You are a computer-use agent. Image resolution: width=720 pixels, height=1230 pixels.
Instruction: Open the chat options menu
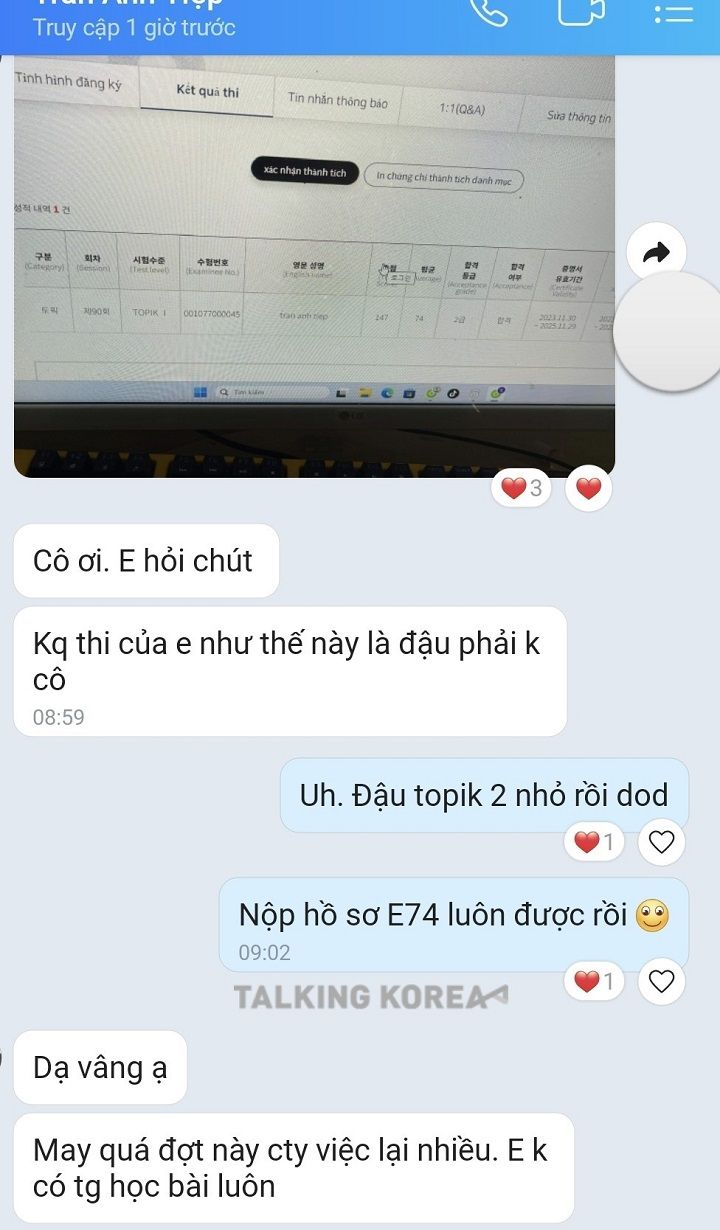[673, 14]
